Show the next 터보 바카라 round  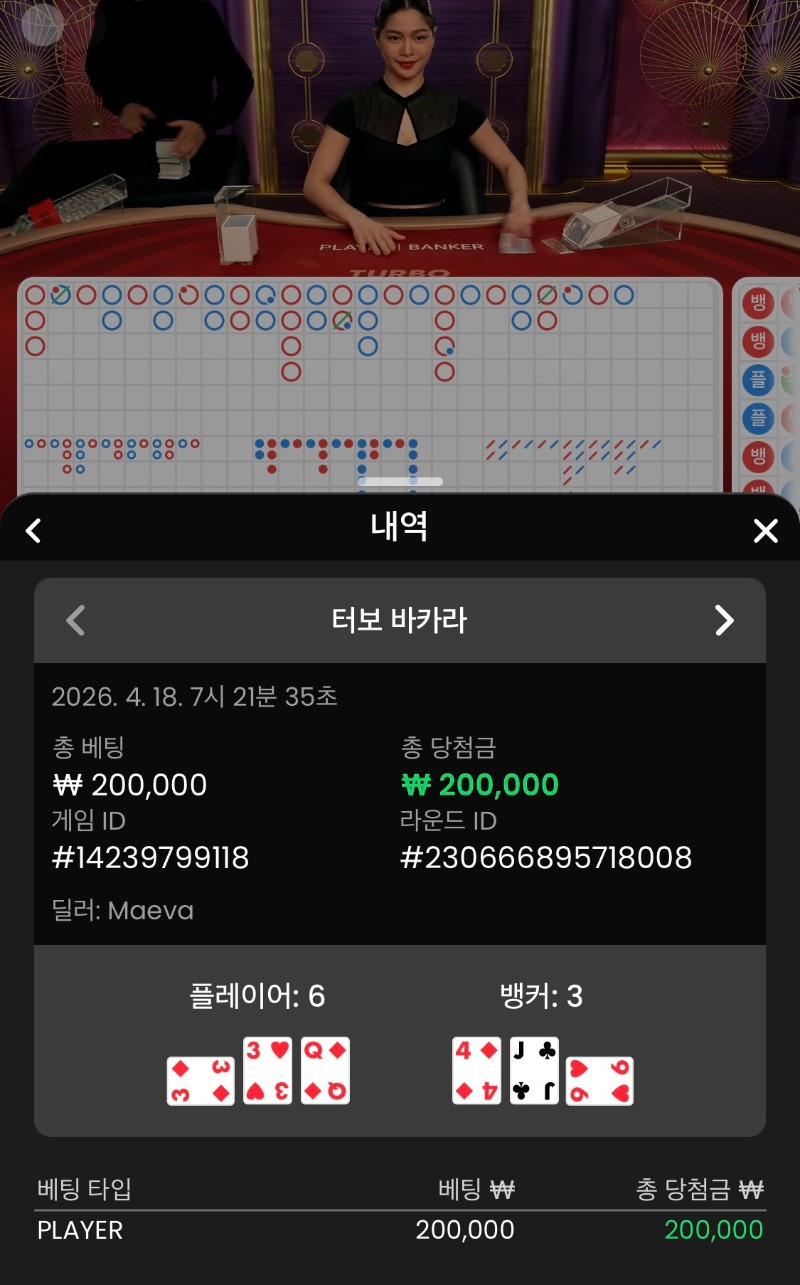pos(725,620)
